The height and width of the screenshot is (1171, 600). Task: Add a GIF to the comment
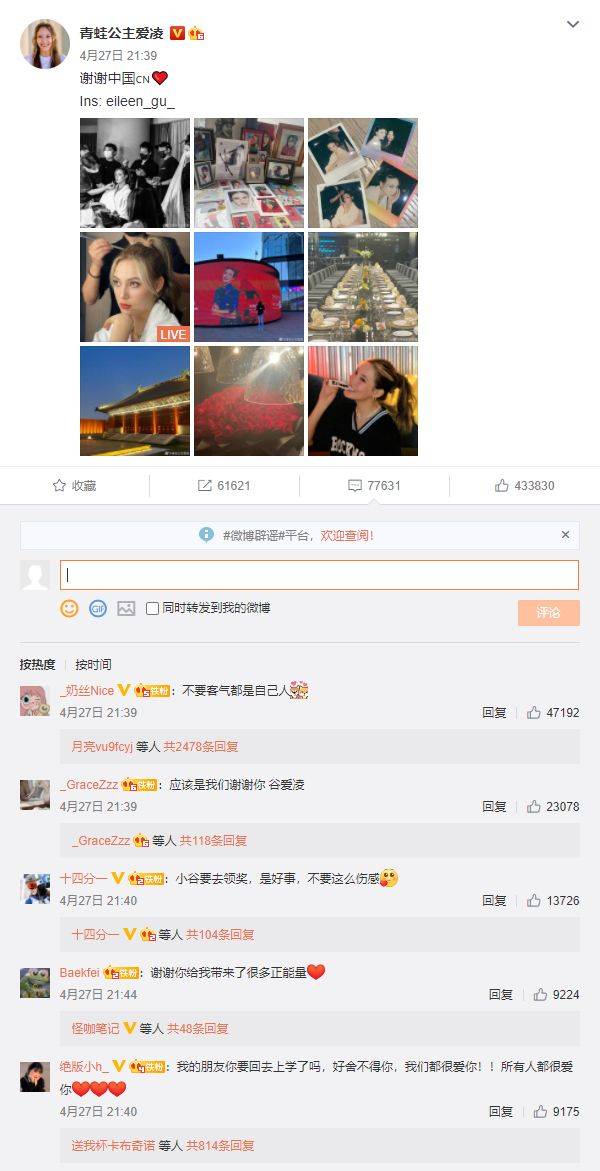point(98,609)
